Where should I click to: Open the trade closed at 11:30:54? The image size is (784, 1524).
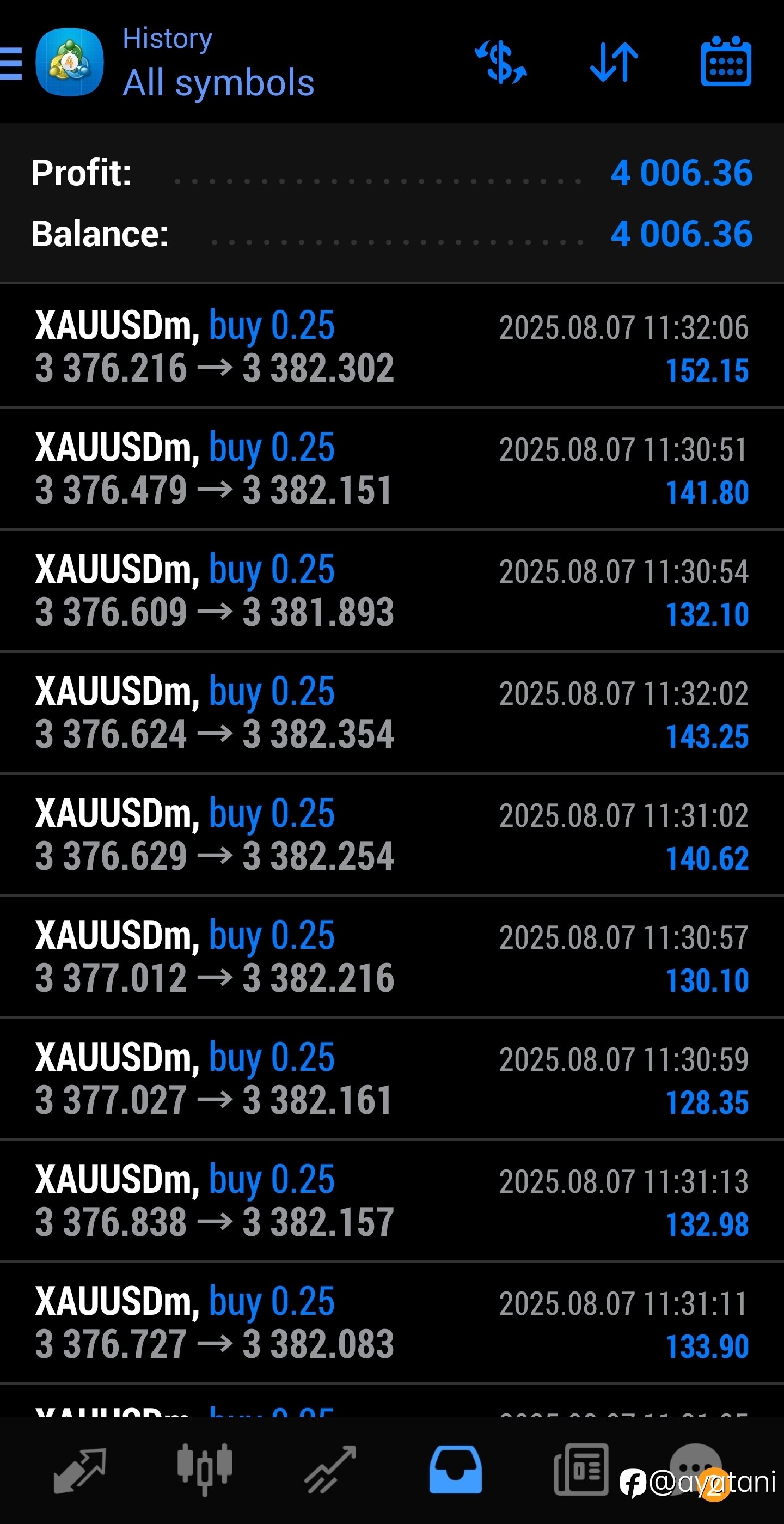[392, 590]
